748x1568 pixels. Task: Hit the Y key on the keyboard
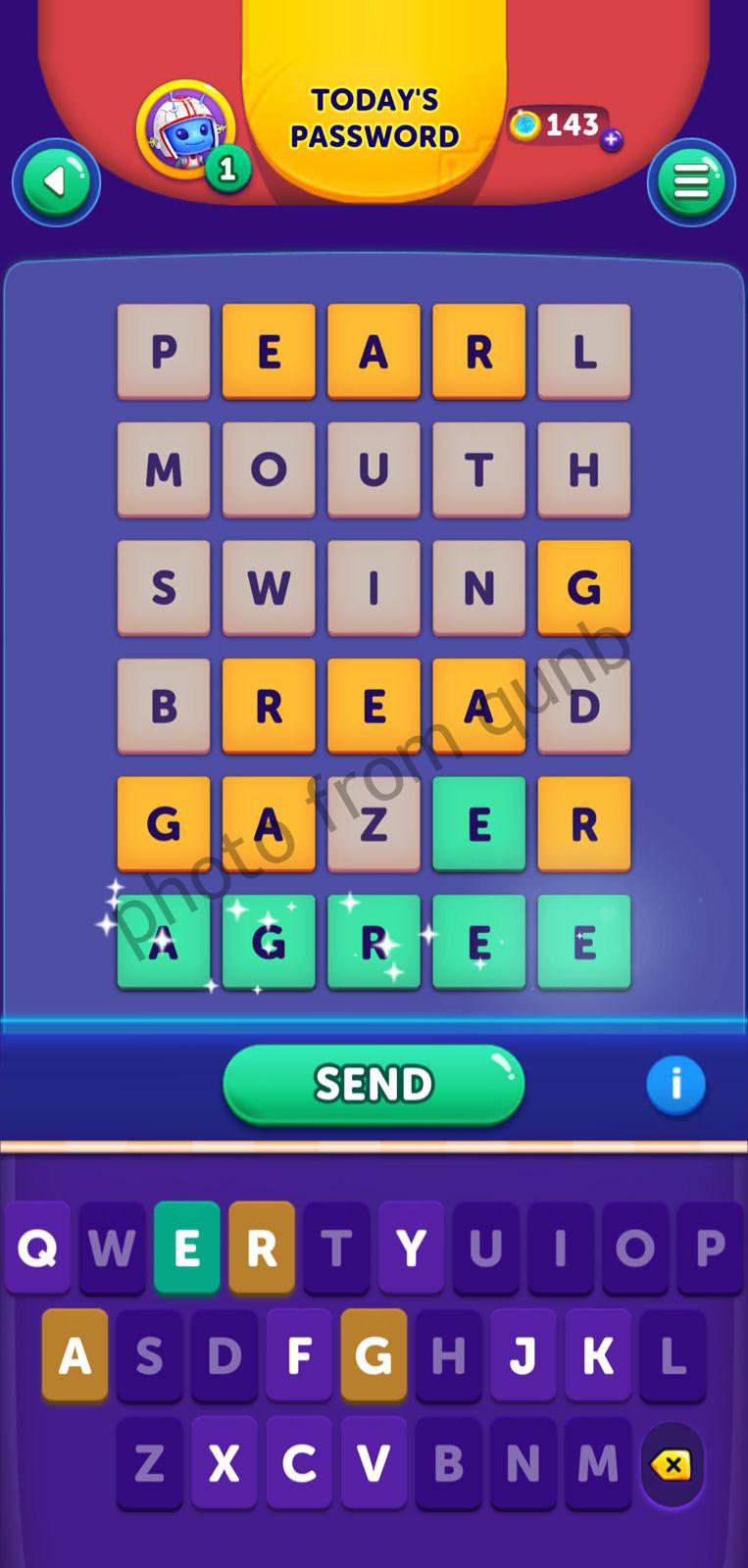click(x=411, y=1248)
